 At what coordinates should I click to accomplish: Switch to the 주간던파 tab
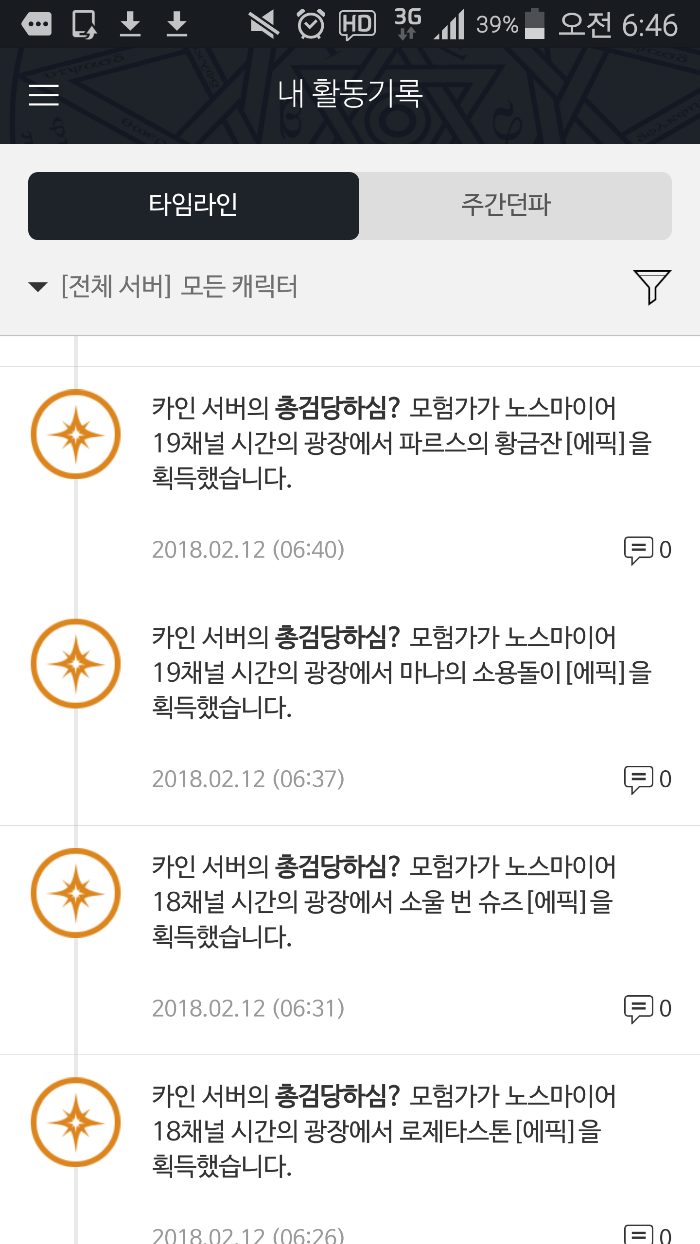pyautogui.click(x=515, y=206)
